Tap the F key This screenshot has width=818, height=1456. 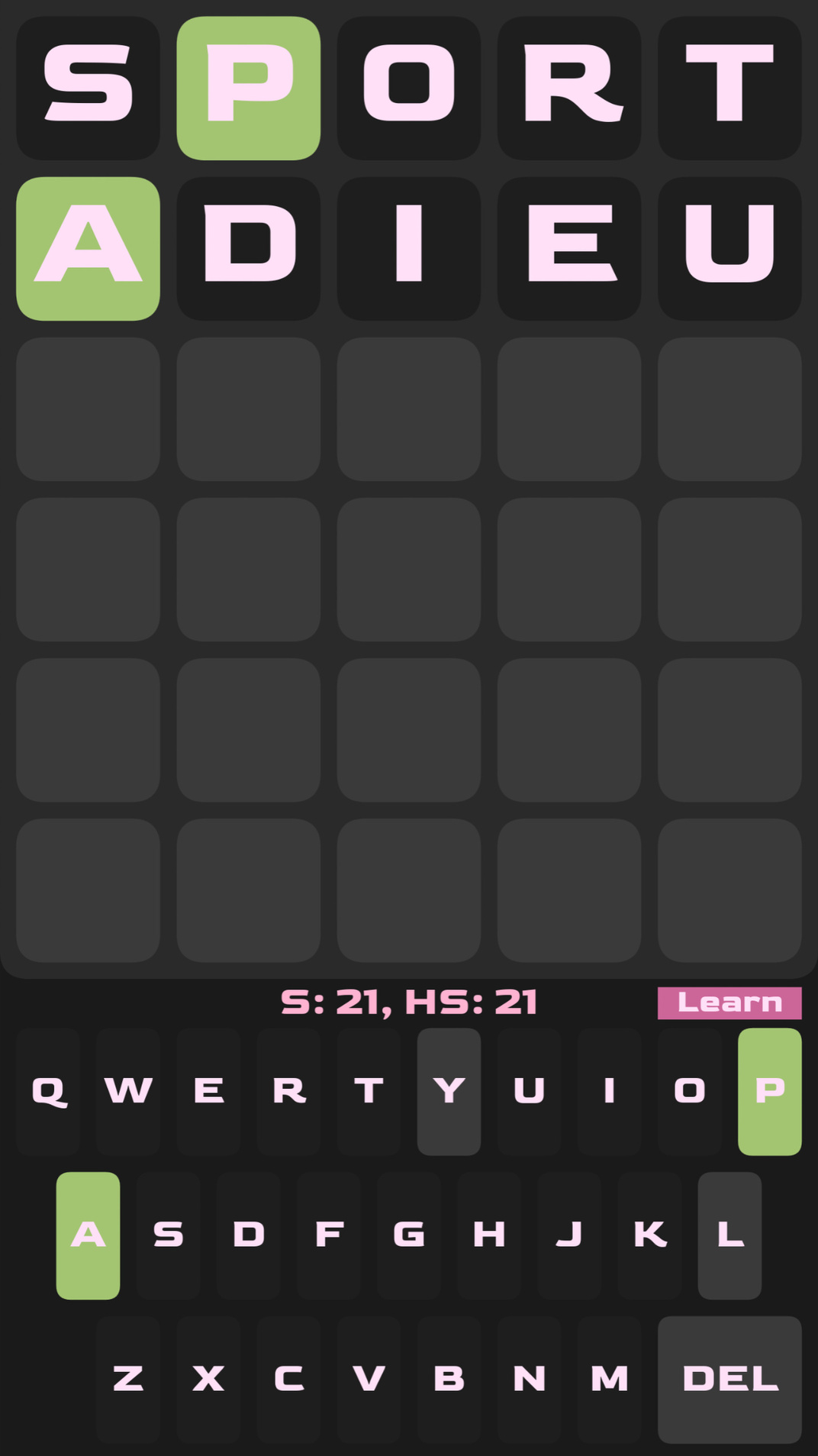tap(329, 1235)
